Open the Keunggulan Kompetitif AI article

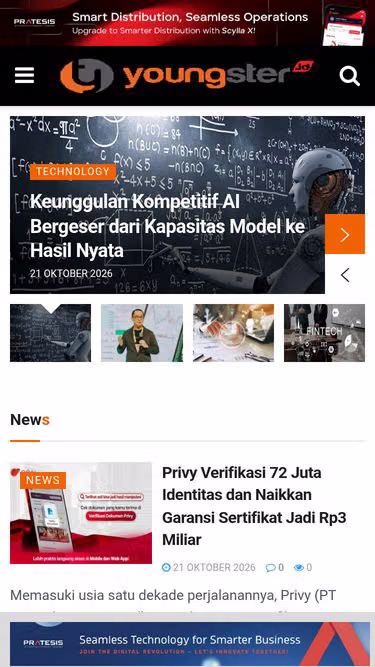pos(168,226)
